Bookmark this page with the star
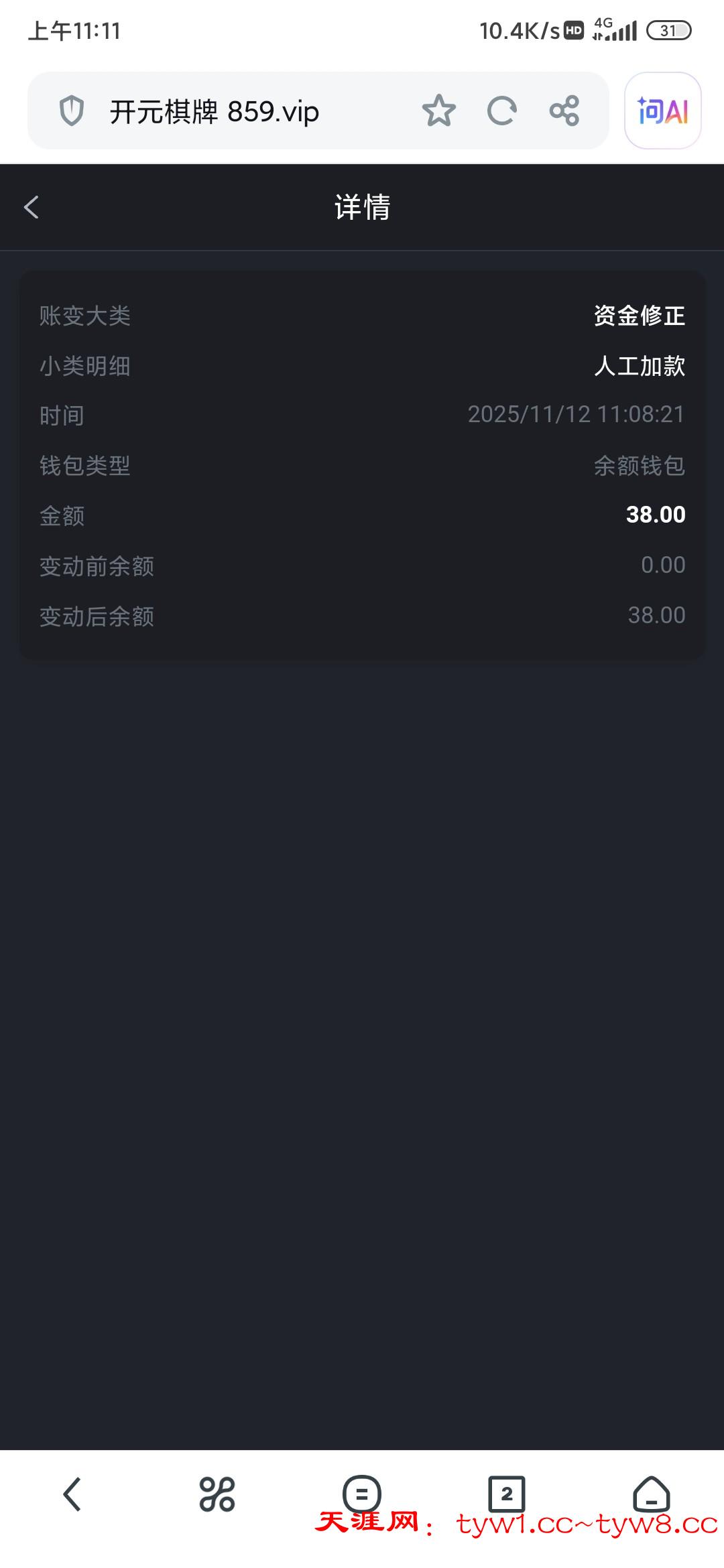The image size is (724, 1568). click(x=439, y=111)
